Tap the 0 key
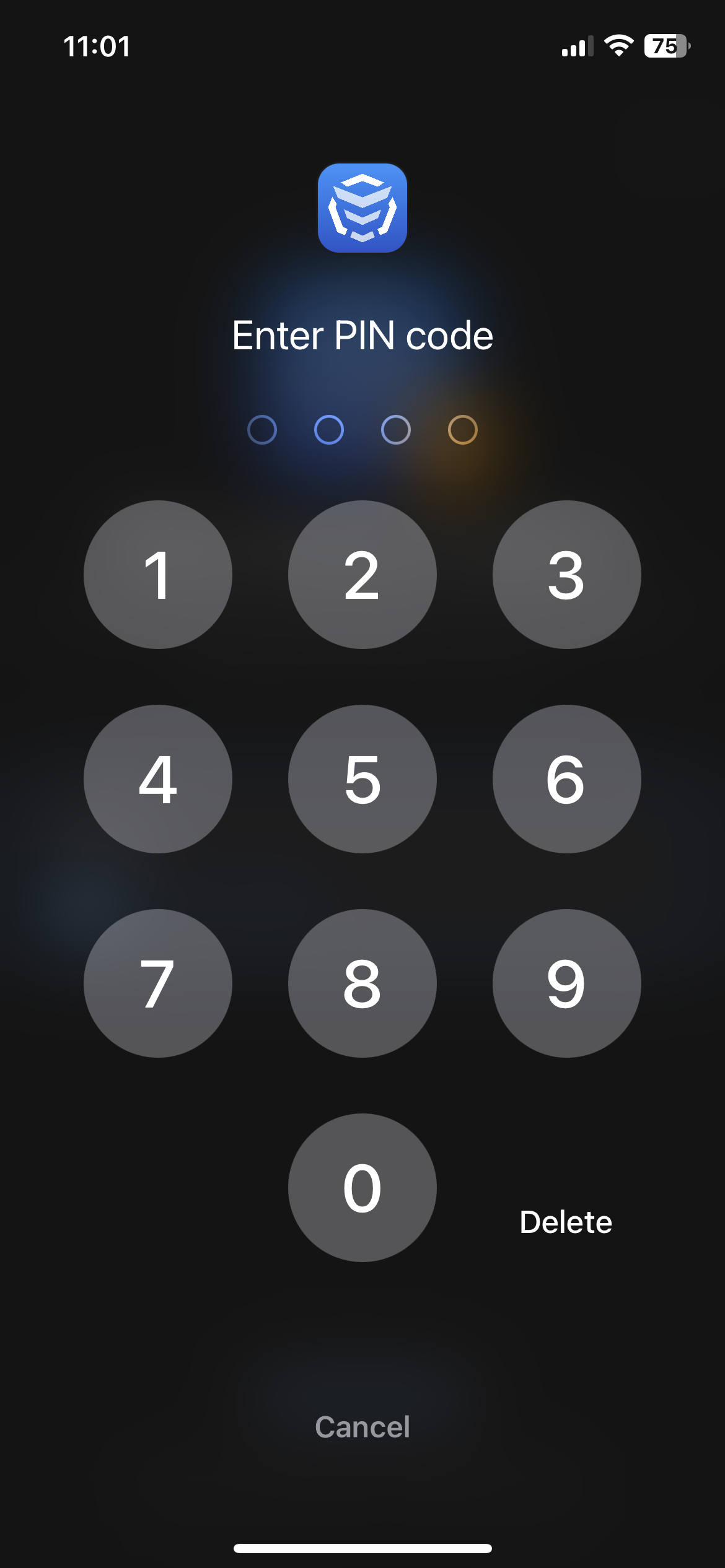Viewport: 725px width, 1568px height. click(x=362, y=1188)
